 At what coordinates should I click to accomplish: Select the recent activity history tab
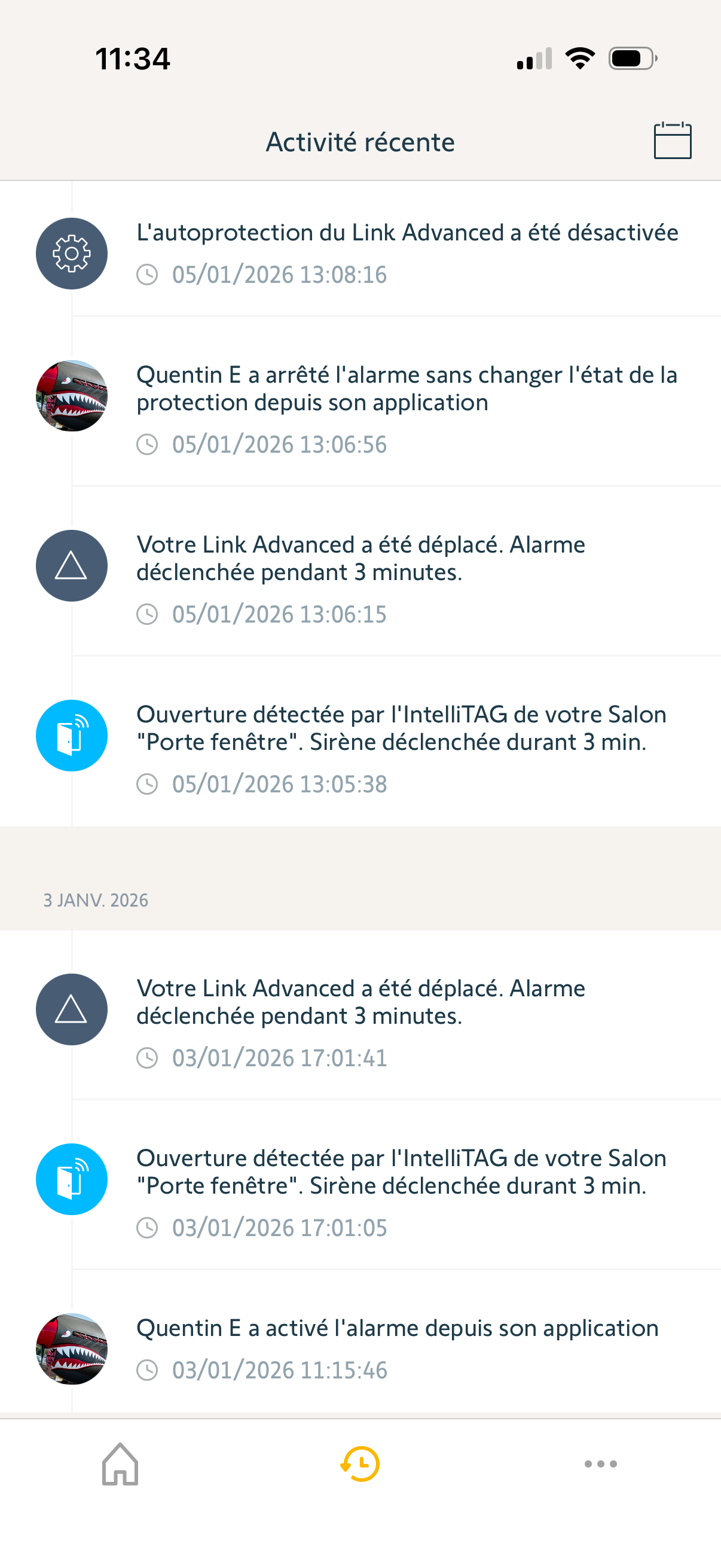360,1463
